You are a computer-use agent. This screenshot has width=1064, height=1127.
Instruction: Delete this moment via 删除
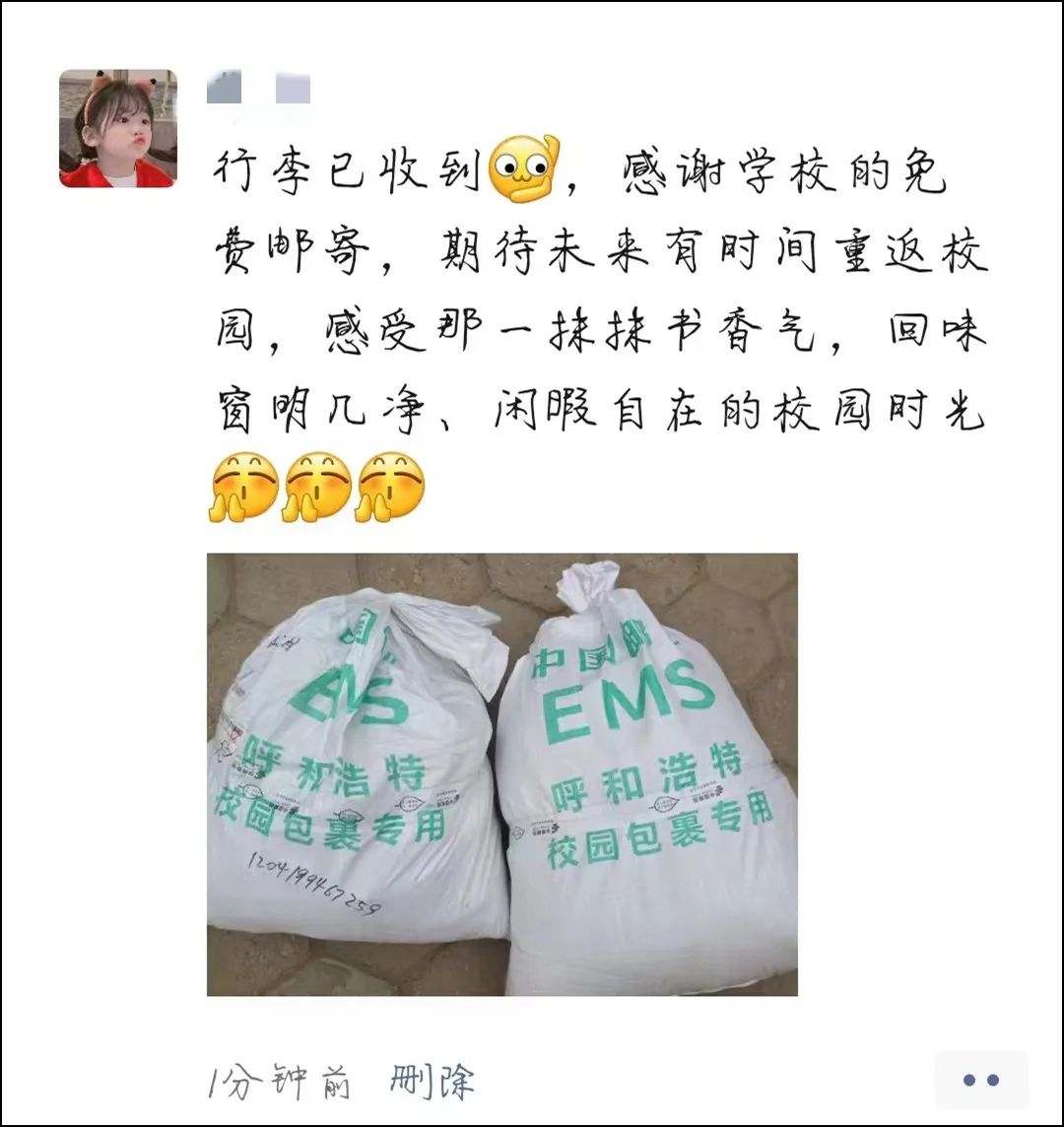pyautogui.click(x=432, y=1082)
